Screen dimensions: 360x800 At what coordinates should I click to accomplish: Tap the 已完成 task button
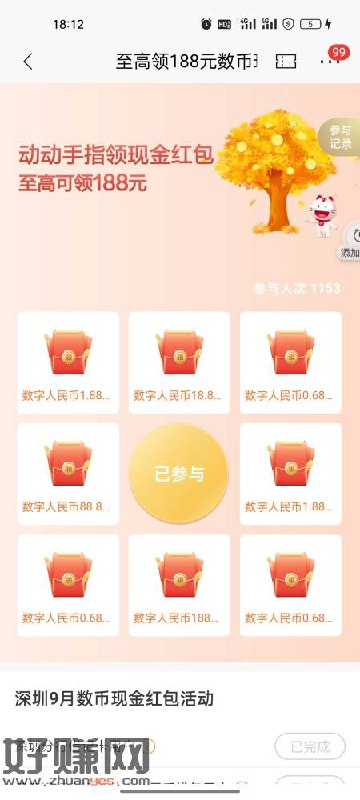(x=310, y=747)
